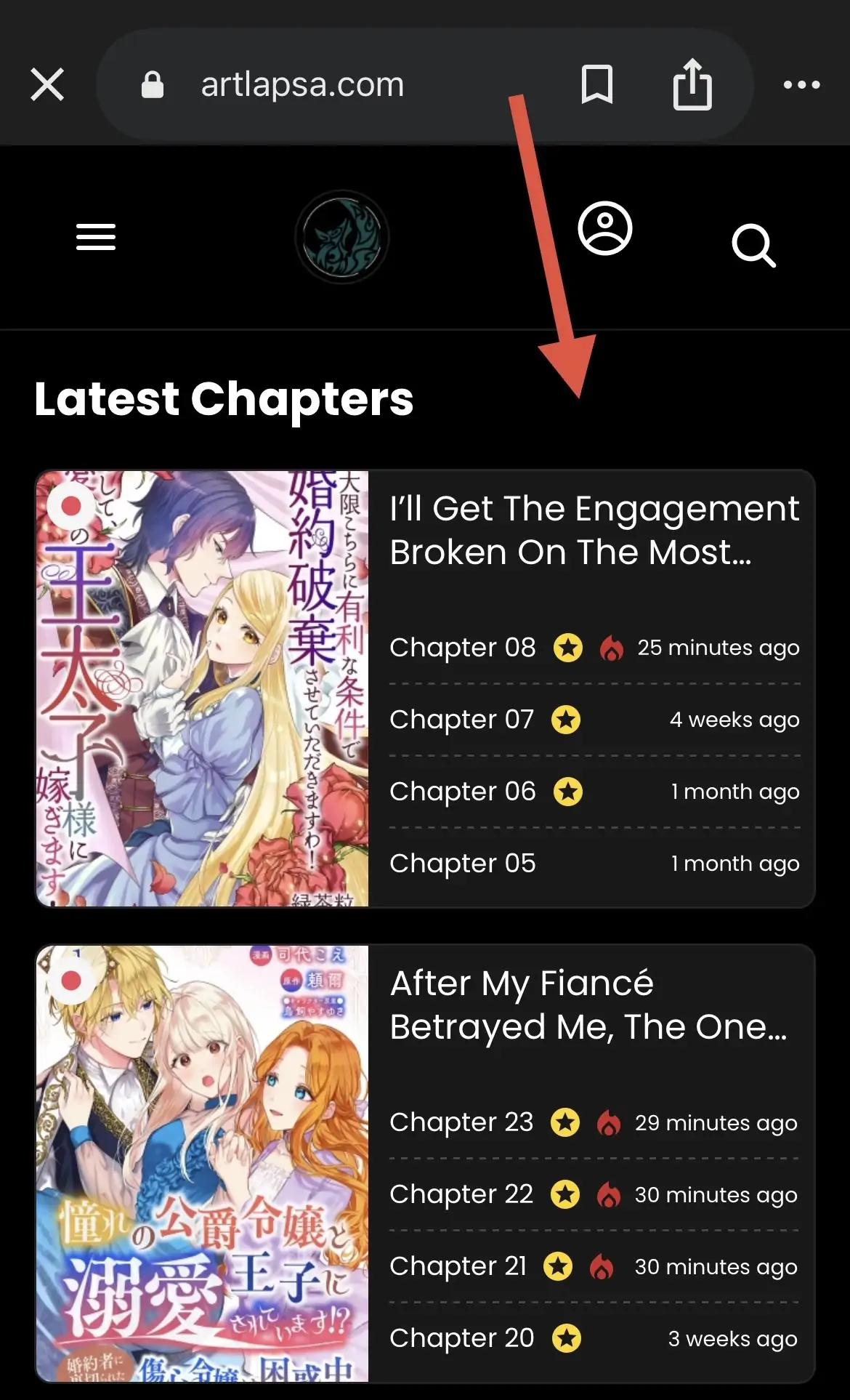Go to the site's home logo
The image size is (850, 1400).
(341, 237)
